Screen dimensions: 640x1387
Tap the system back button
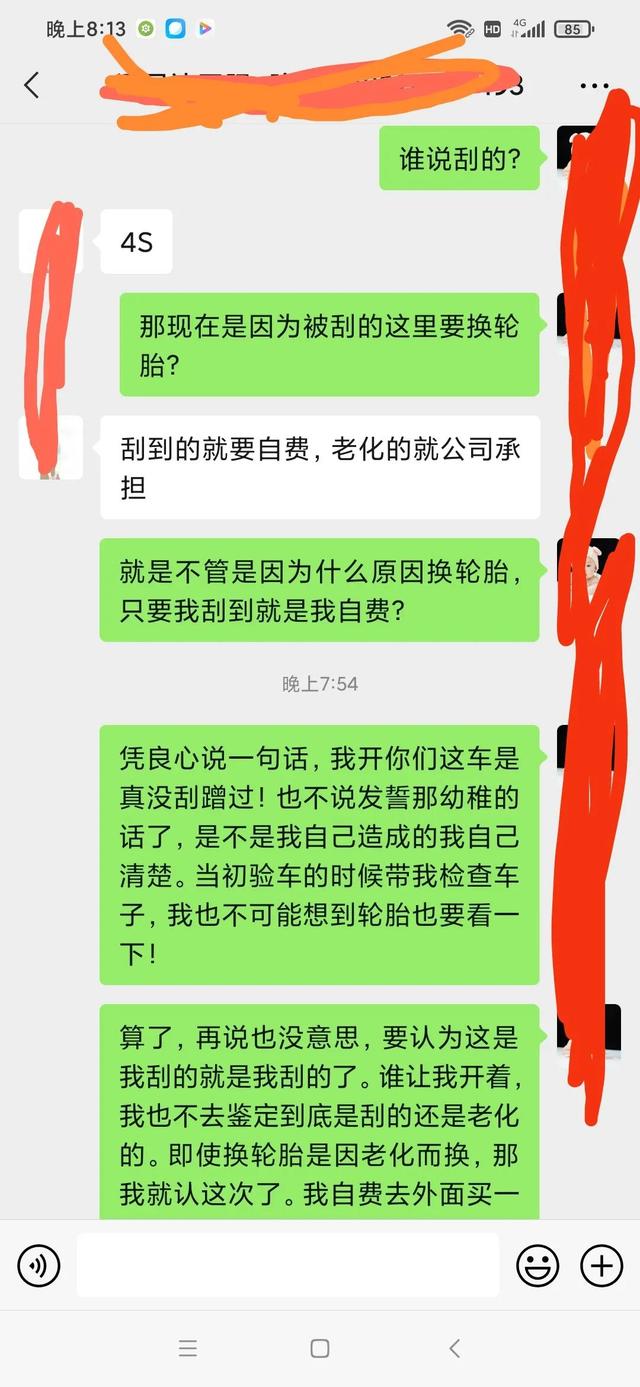pyautogui.click(x=454, y=1348)
